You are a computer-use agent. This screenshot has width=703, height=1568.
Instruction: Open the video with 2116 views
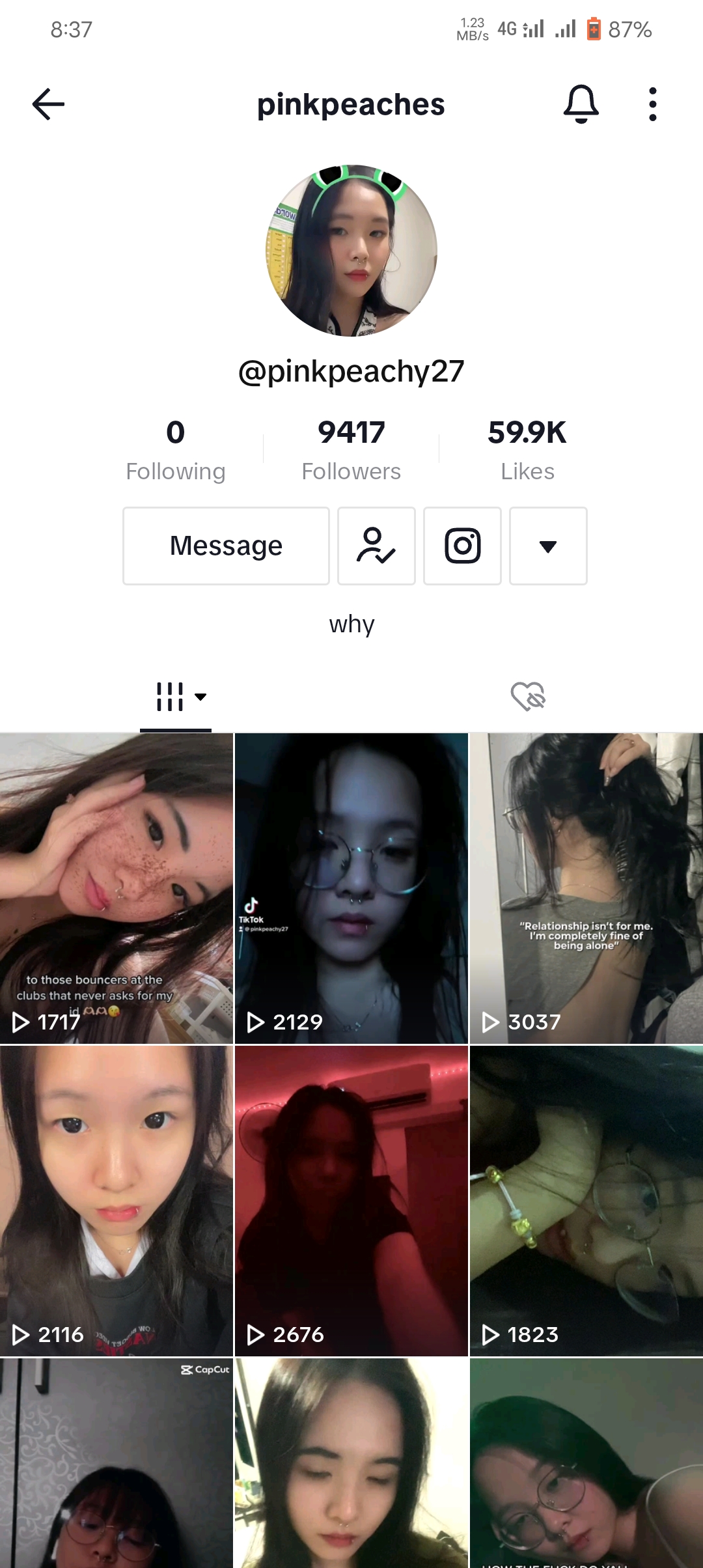[x=117, y=1201]
